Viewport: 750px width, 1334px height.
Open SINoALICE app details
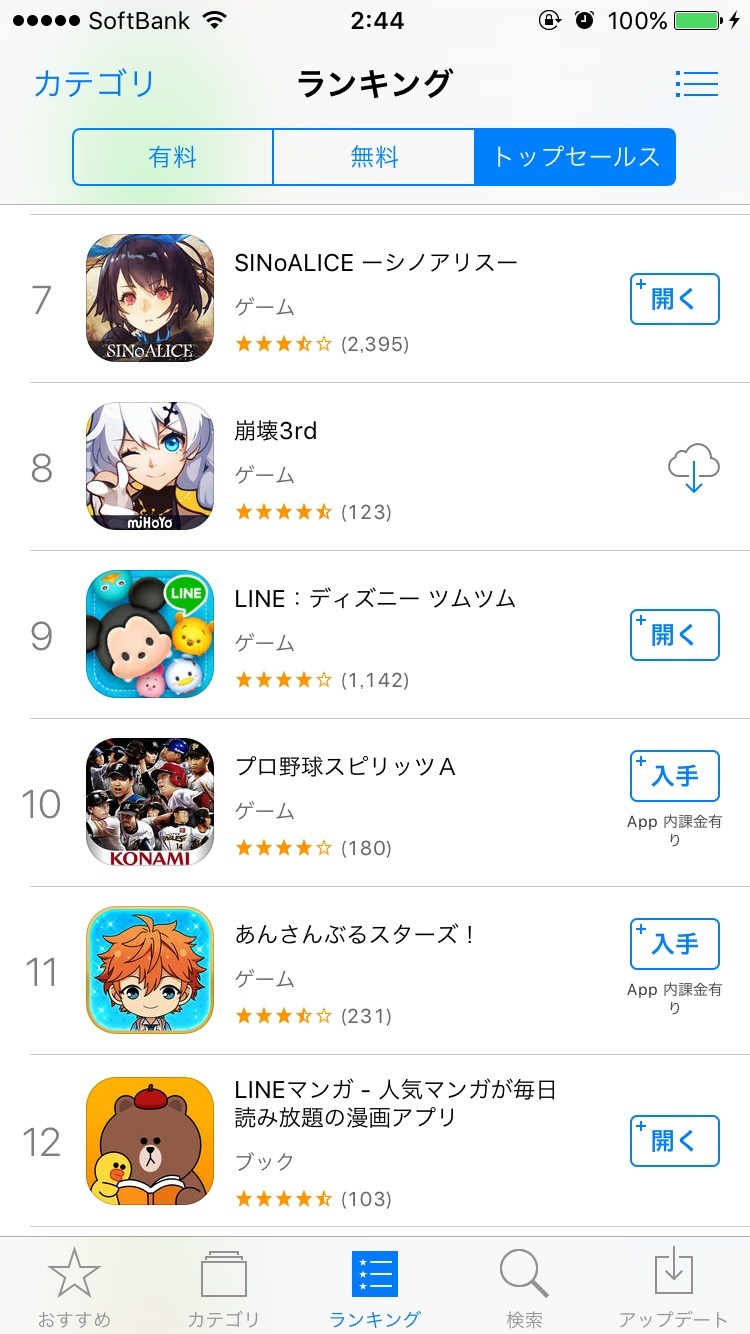click(x=375, y=263)
